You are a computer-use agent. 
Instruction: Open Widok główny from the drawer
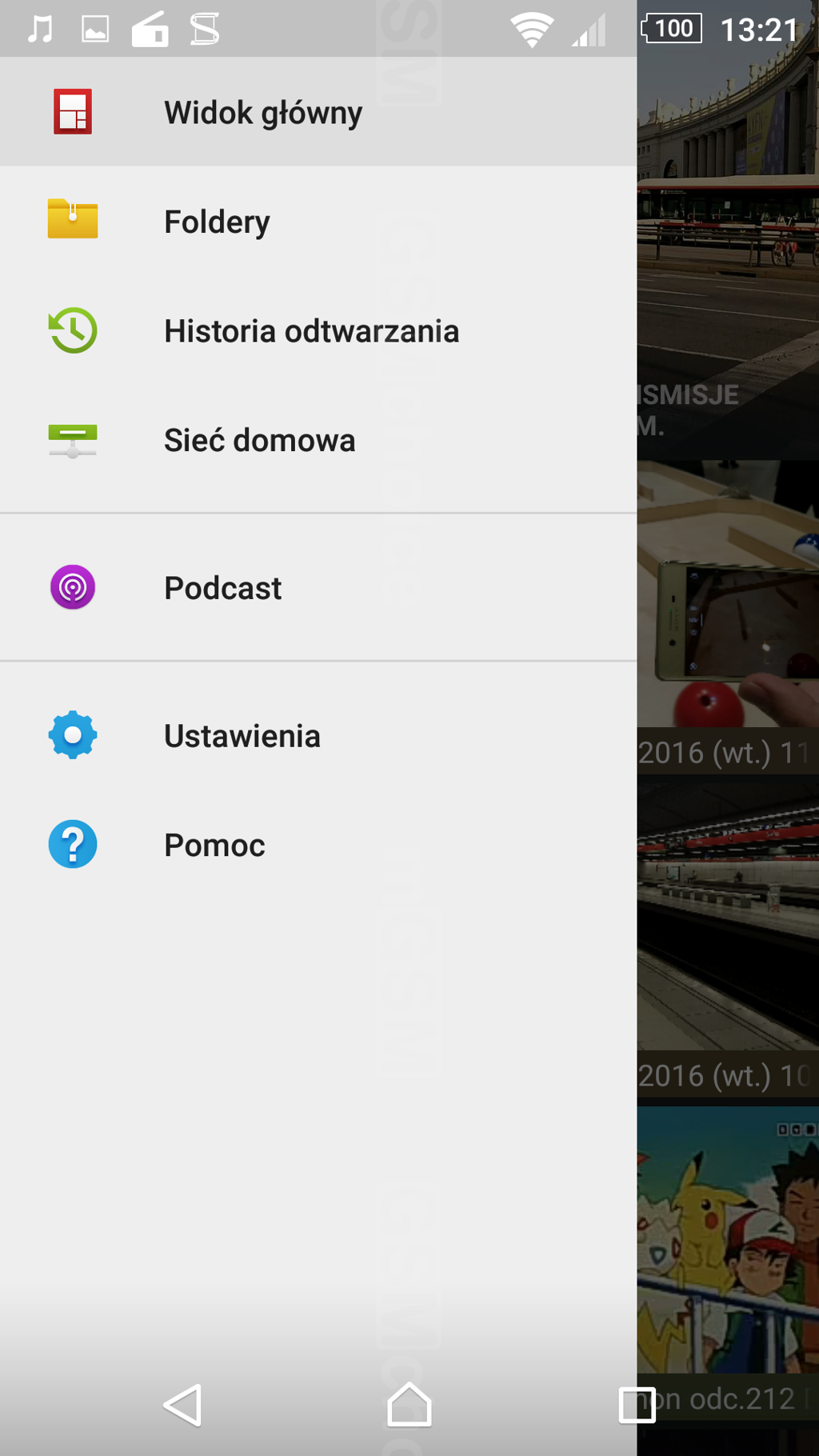pyautogui.click(x=262, y=112)
